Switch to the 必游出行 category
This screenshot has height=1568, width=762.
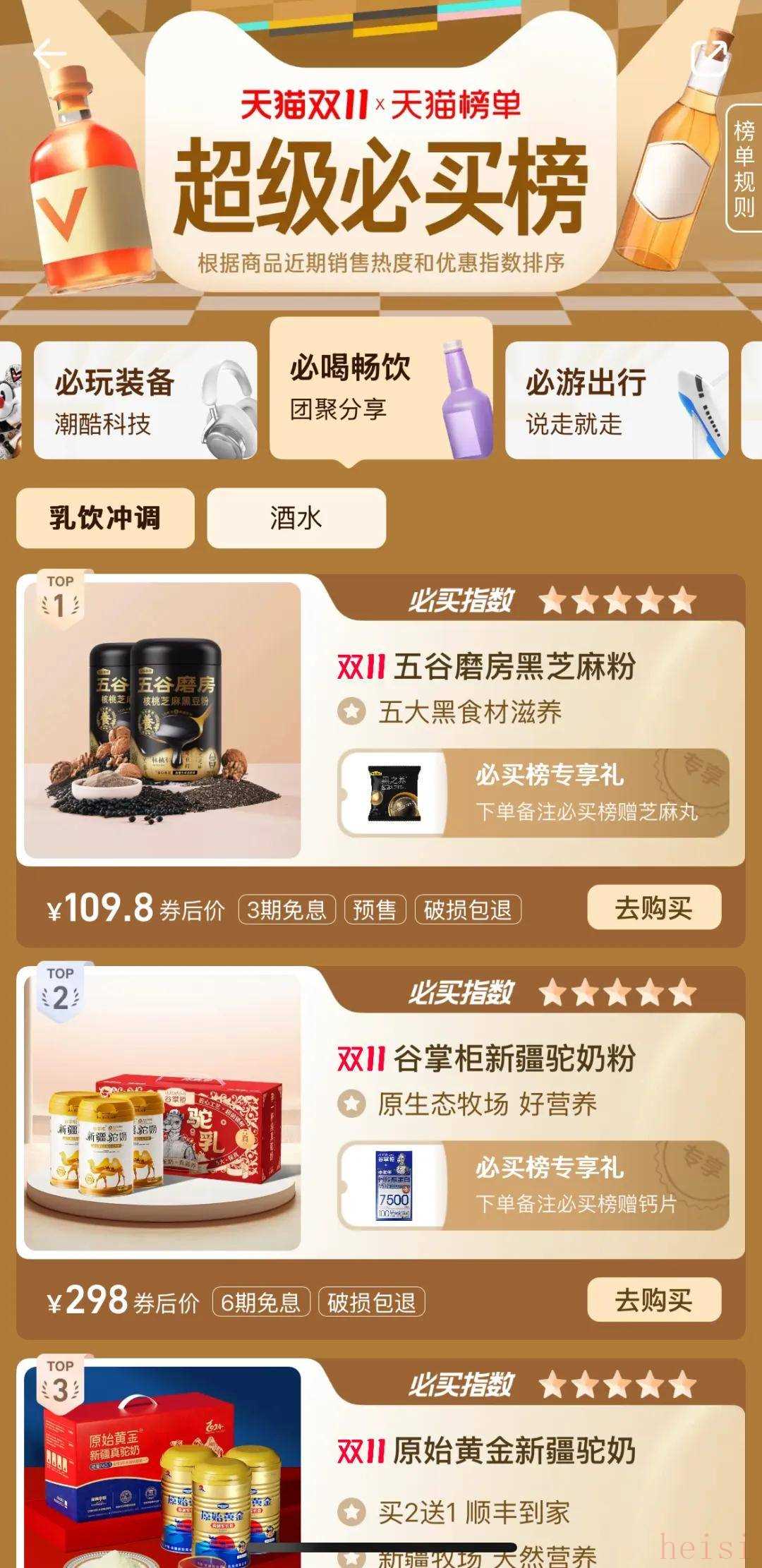click(x=617, y=400)
